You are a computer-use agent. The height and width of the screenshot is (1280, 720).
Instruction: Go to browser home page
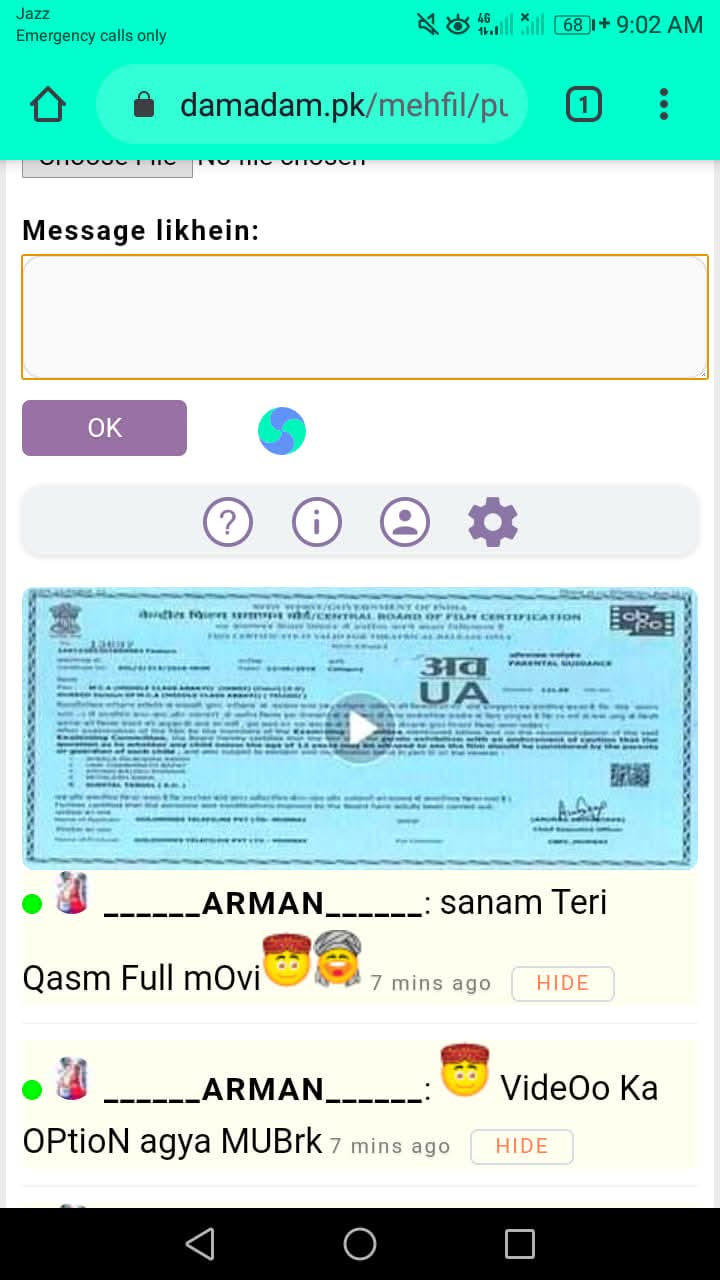[48, 104]
